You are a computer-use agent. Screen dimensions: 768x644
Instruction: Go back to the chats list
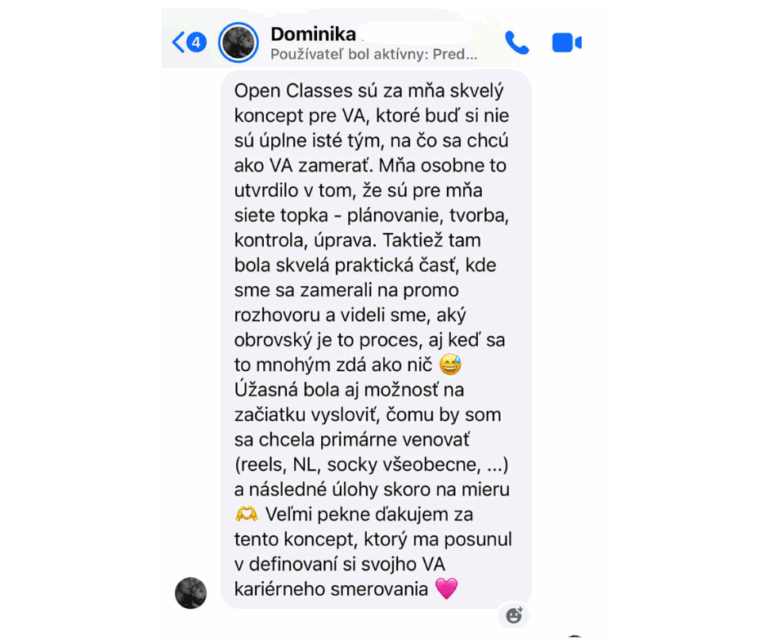[x=188, y=42]
